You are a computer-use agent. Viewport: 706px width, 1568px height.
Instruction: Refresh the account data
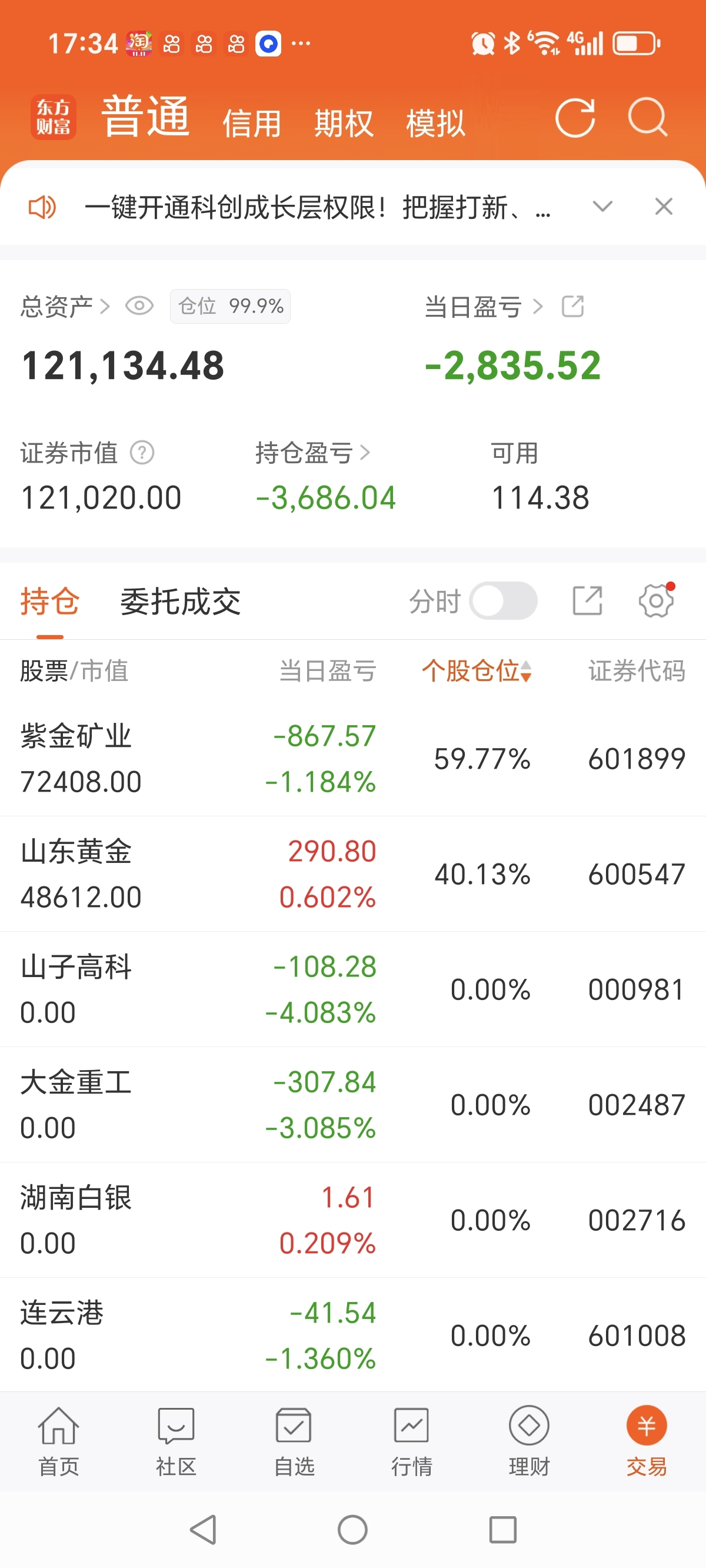pyautogui.click(x=575, y=118)
